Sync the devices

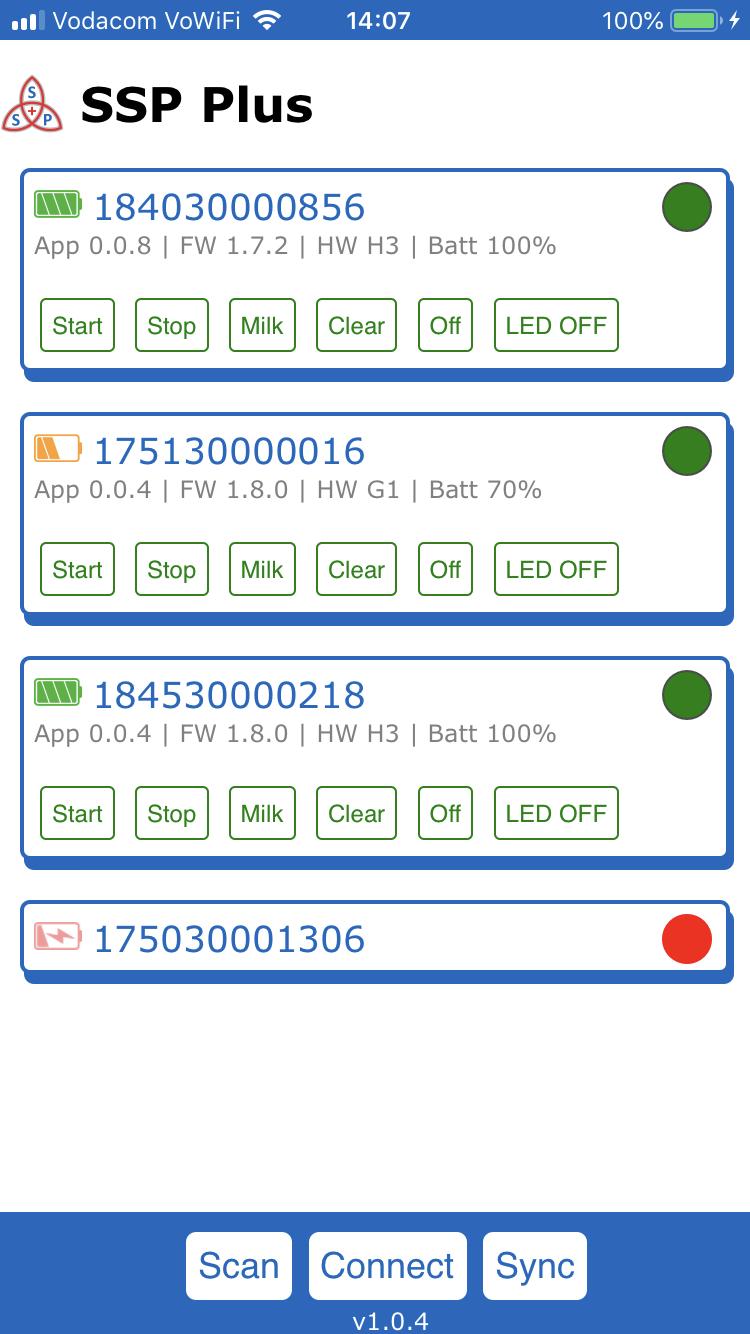coord(535,1266)
